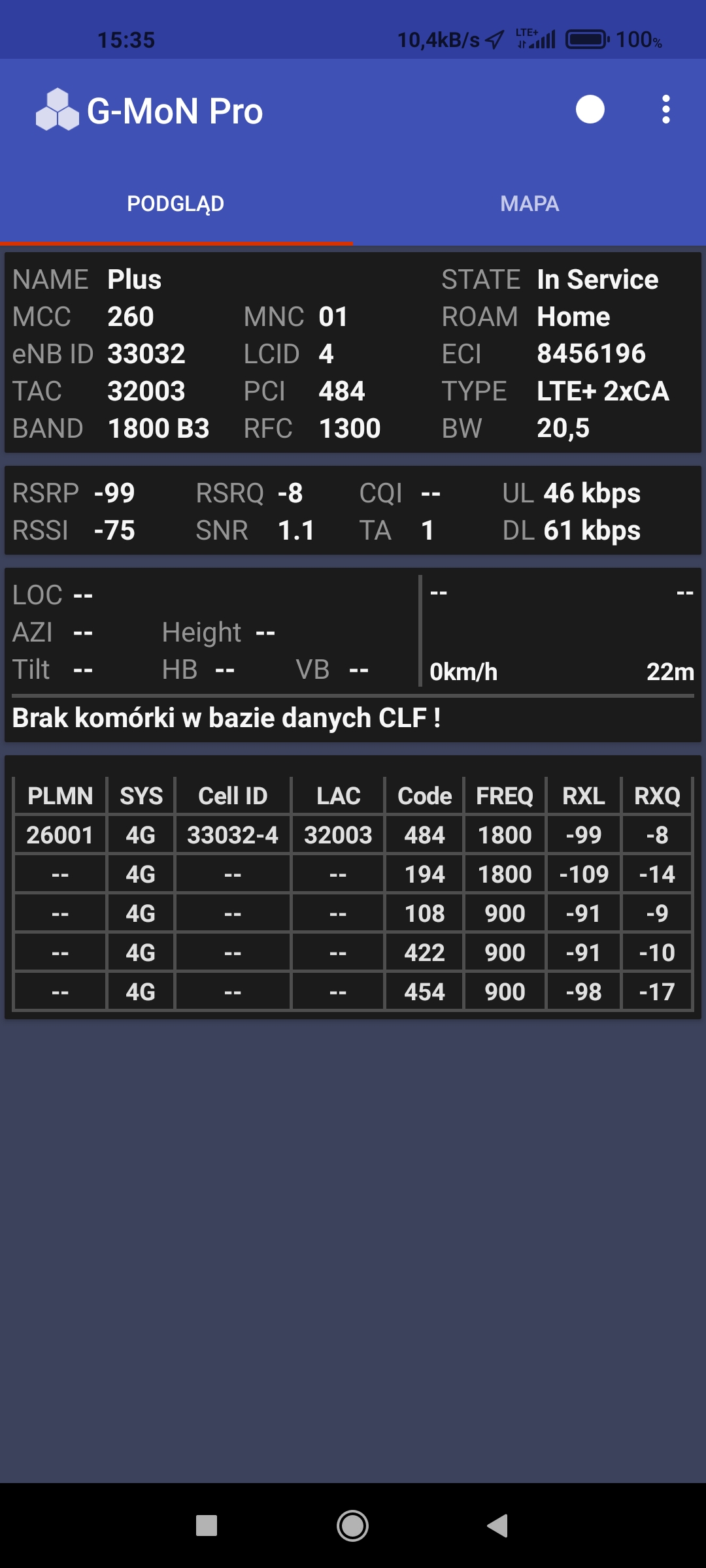706x1568 pixels.
Task: Go to the home screen
Action: click(352, 1526)
